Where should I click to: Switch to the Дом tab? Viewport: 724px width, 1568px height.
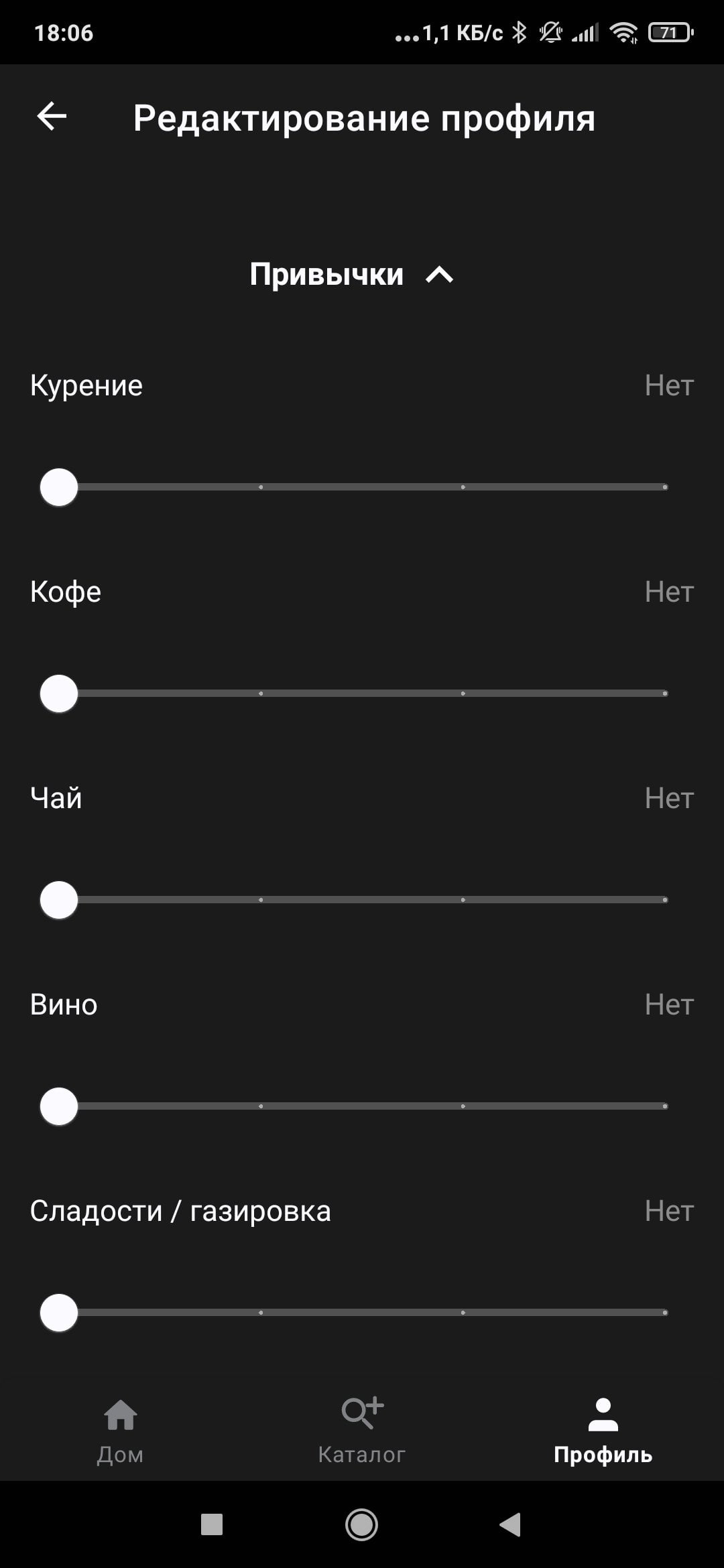[x=121, y=1432]
